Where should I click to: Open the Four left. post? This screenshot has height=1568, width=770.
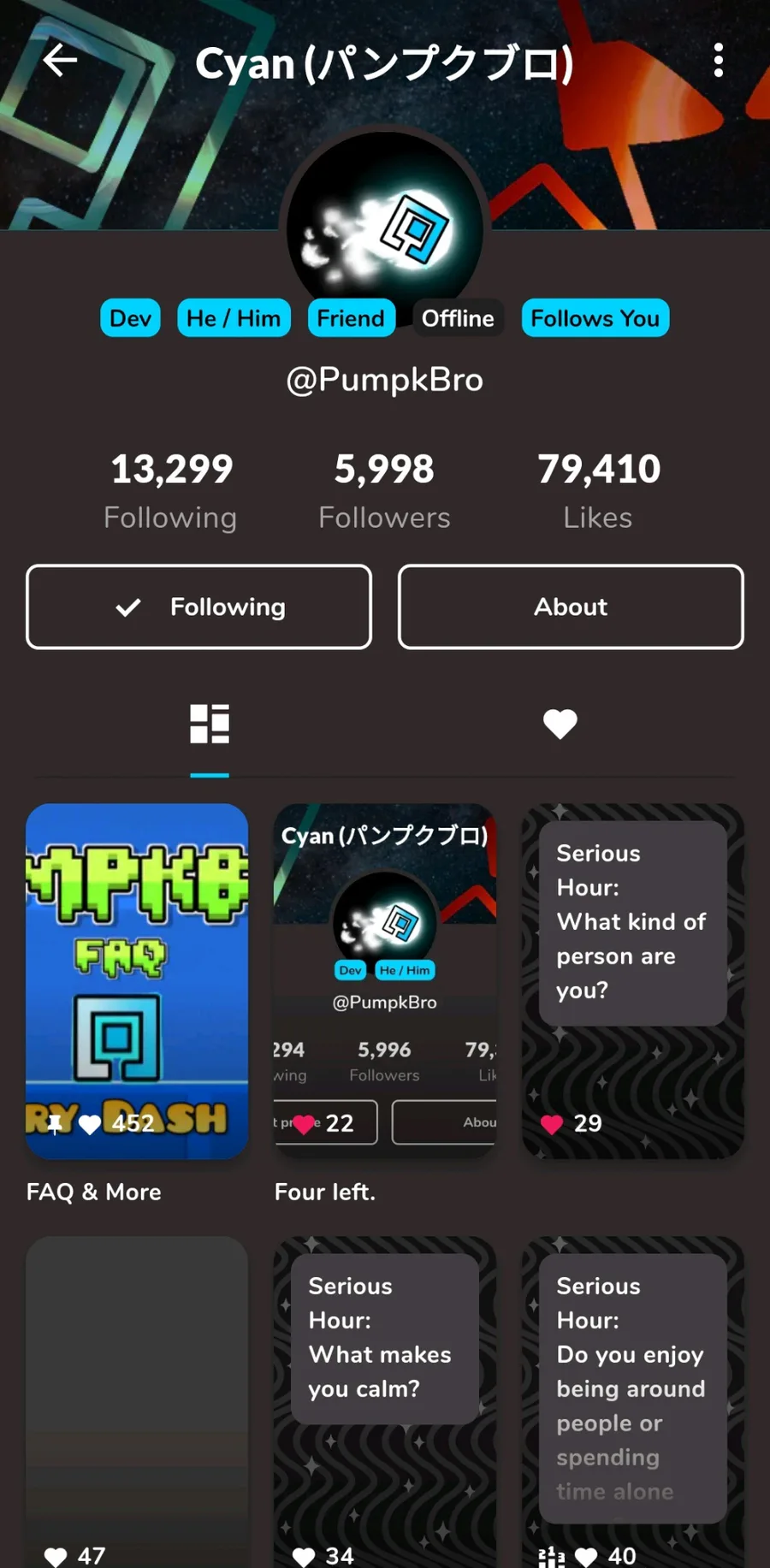pos(385,981)
